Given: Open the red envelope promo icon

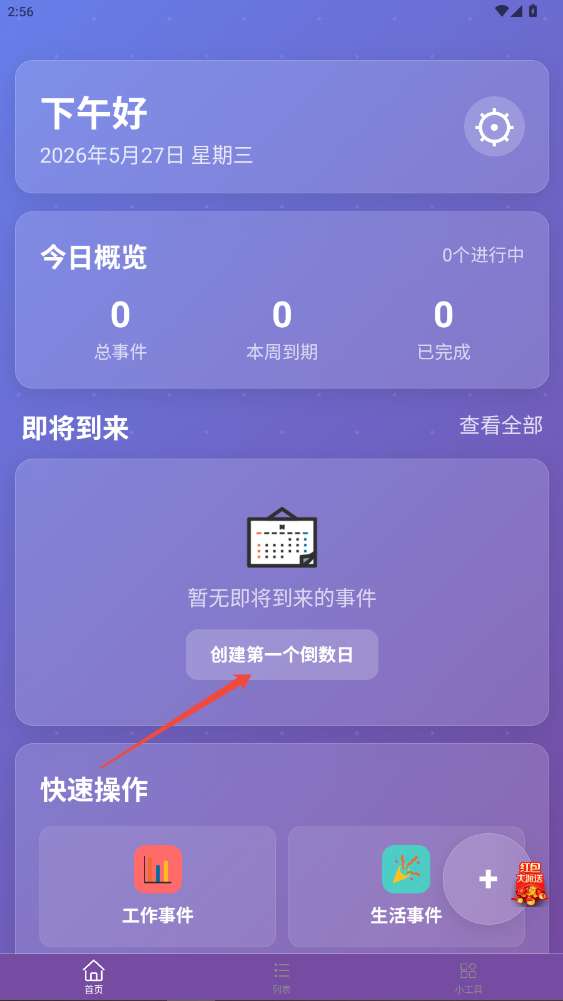Looking at the screenshot, I should click(x=530, y=883).
